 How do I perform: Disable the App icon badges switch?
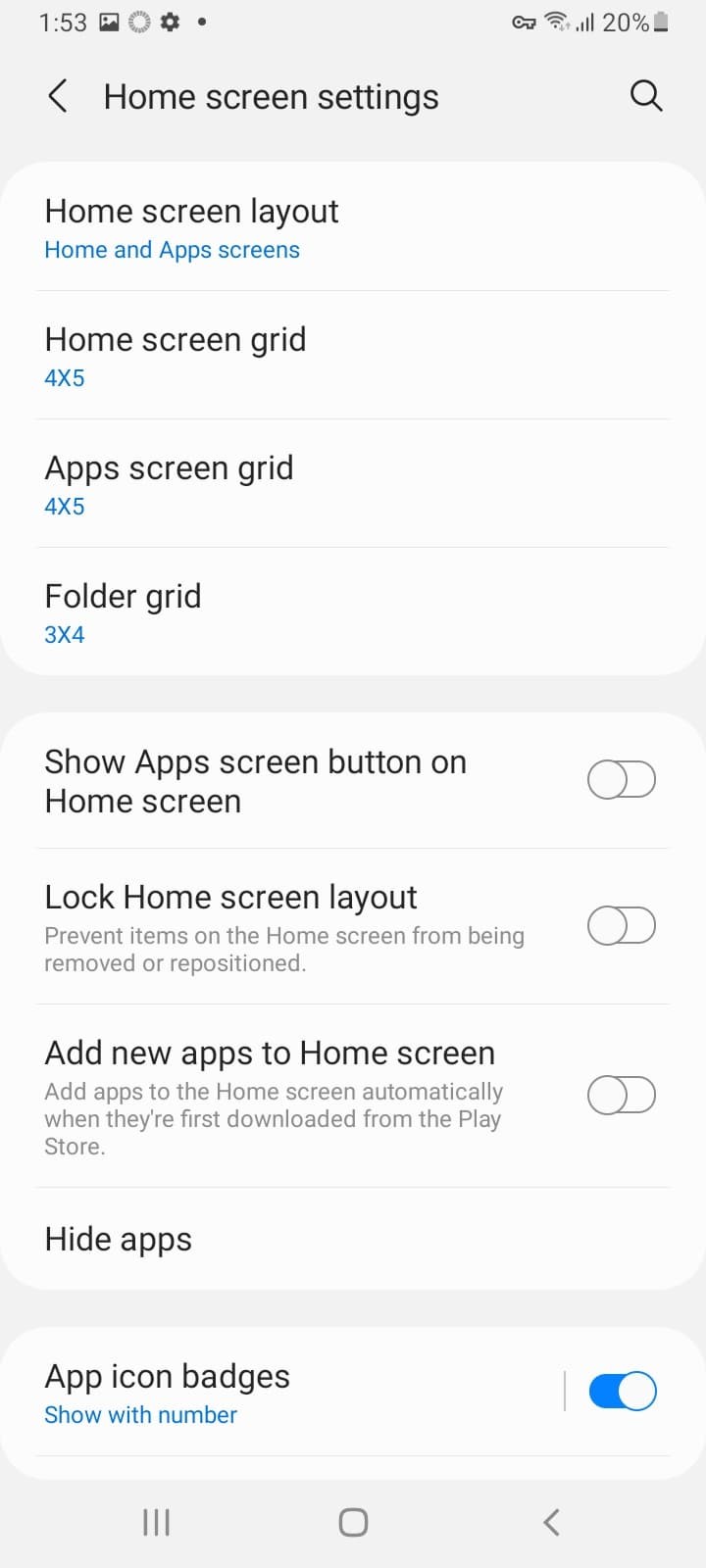pos(622,1391)
